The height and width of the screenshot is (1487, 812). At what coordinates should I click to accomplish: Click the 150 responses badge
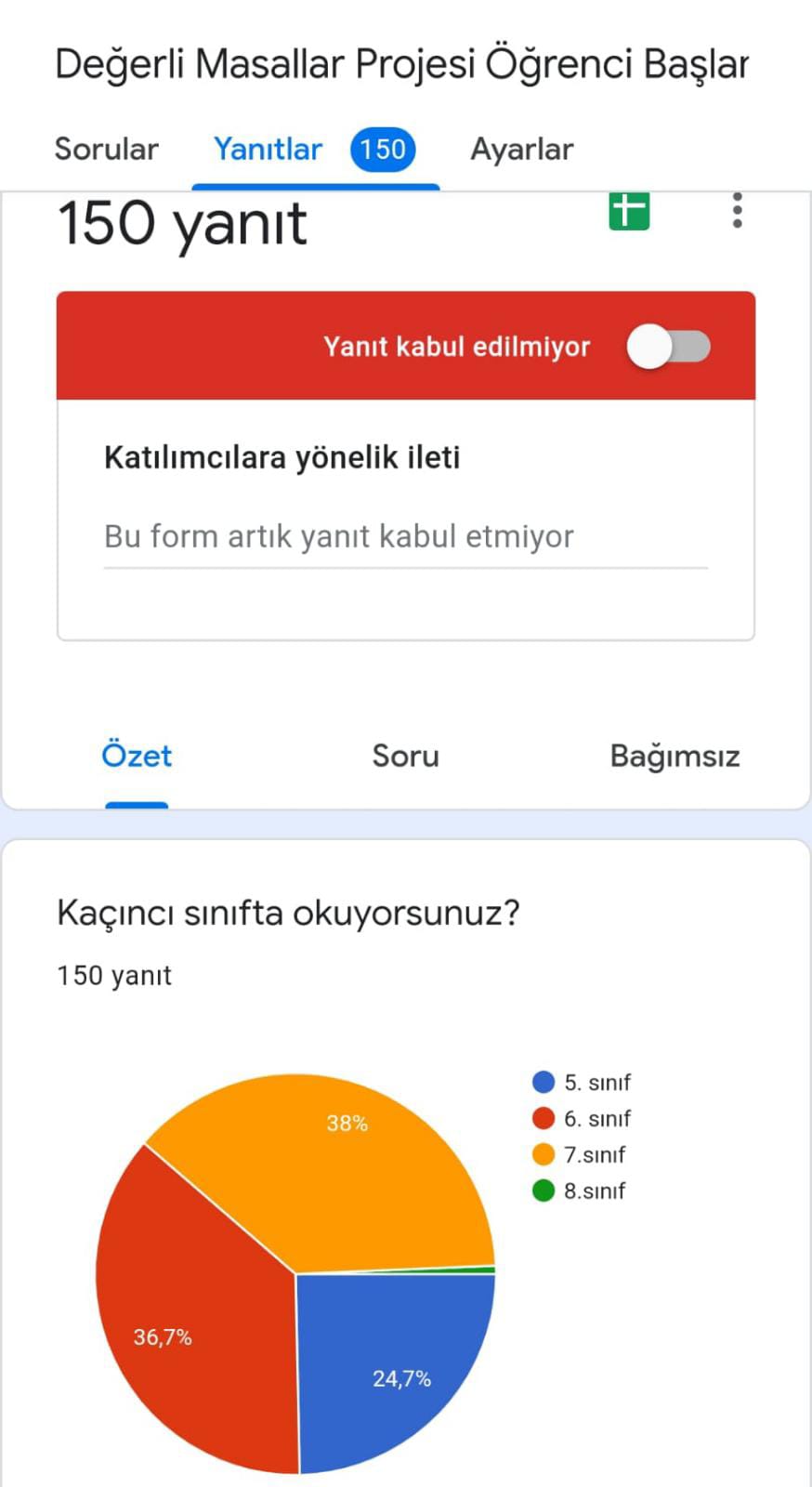[x=381, y=149]
